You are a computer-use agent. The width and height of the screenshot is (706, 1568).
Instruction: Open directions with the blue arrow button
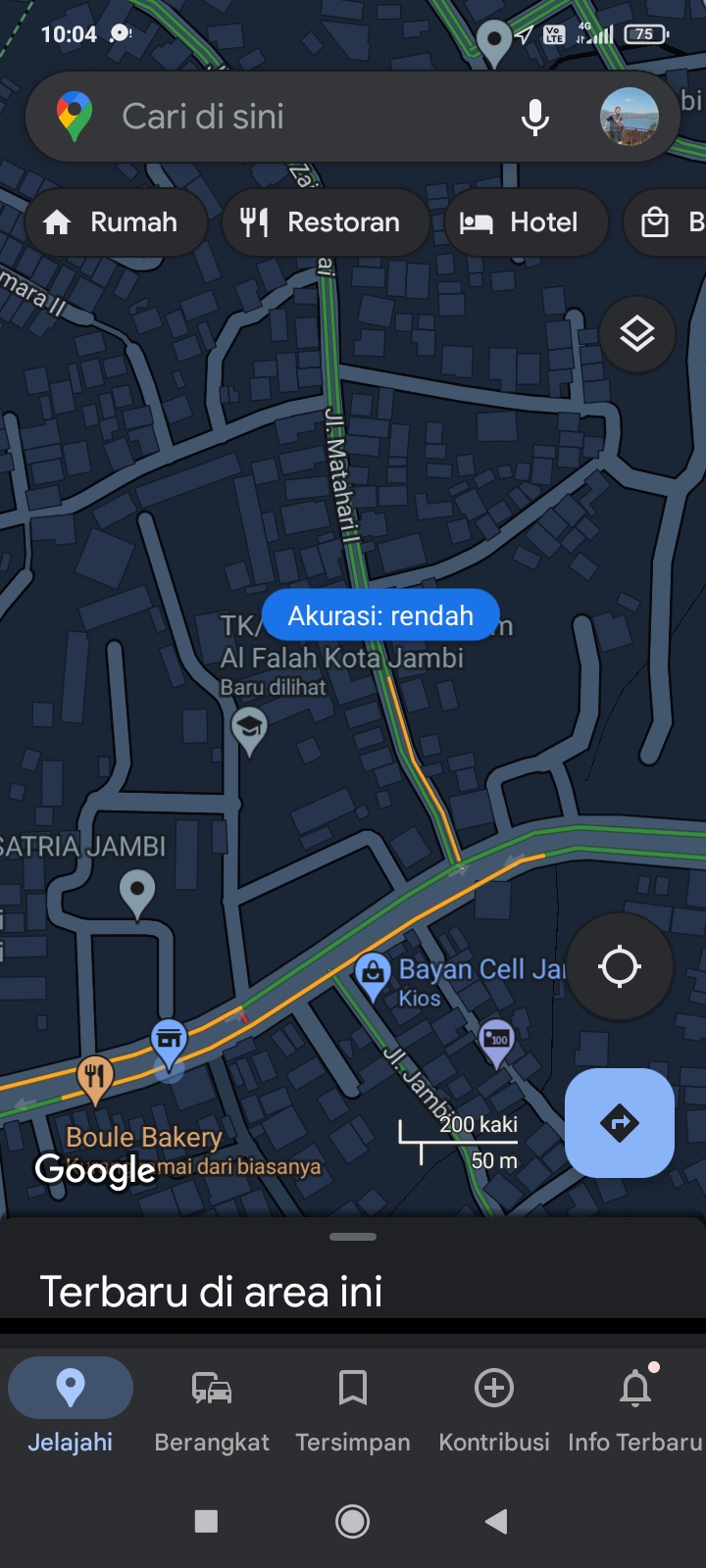(x=620, y=1122)
